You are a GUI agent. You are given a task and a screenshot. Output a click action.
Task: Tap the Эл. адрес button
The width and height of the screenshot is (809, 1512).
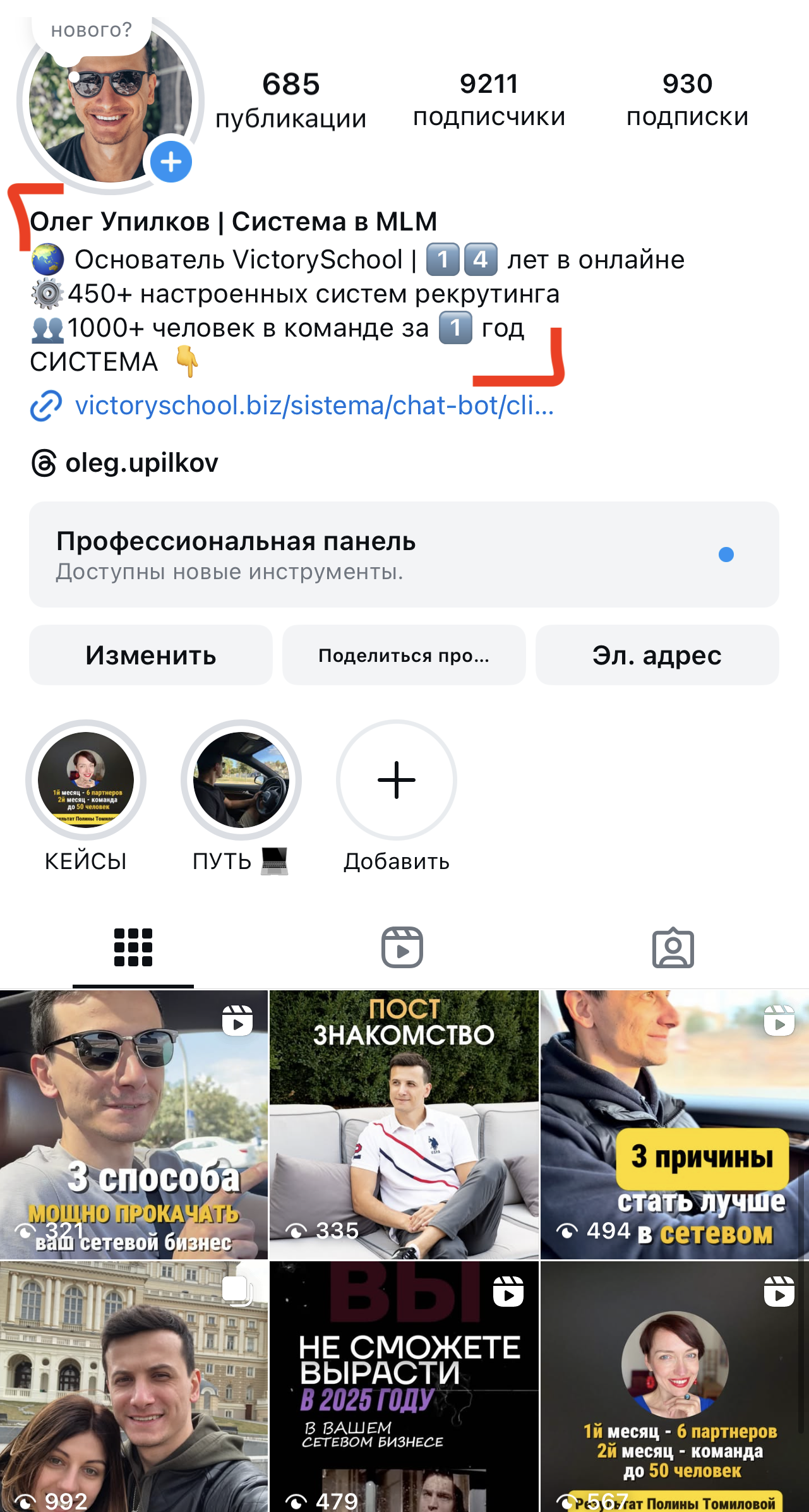(x=657, y=655)
